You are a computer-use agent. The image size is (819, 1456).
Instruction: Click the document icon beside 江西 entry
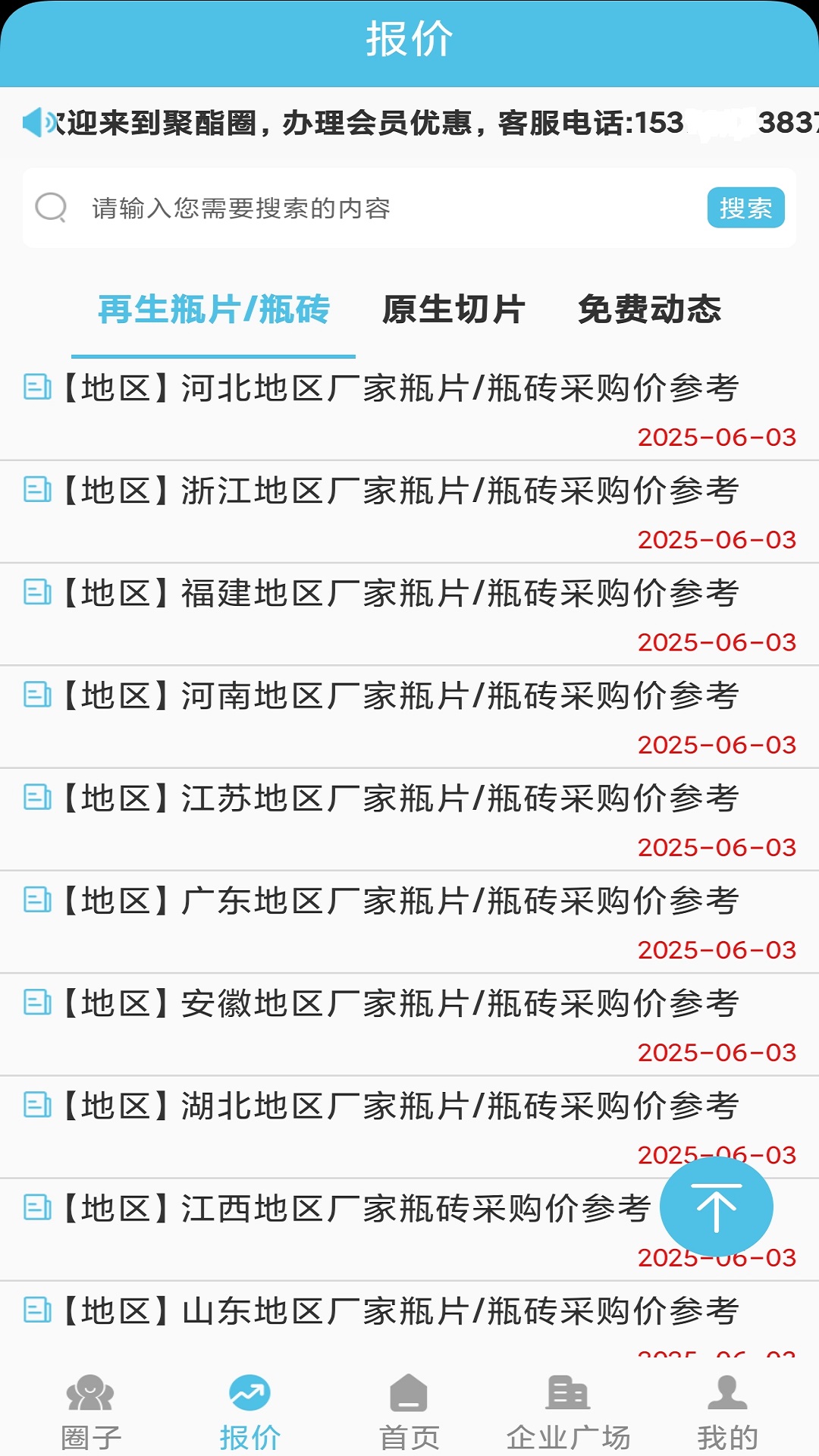point(36,1206)
